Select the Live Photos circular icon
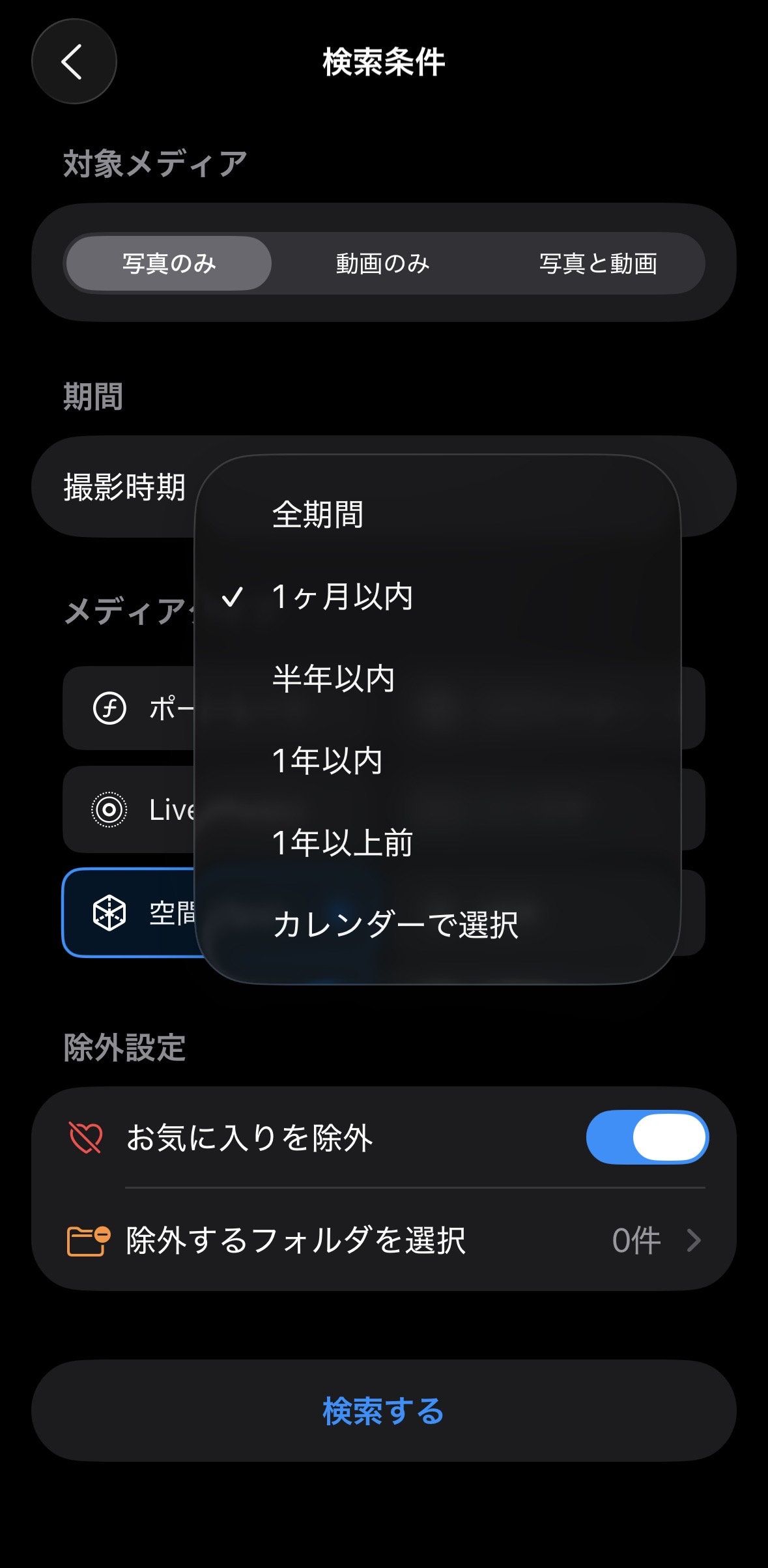Image resolution: width=768 pixels, height=1568 pixels. [110, 810]
